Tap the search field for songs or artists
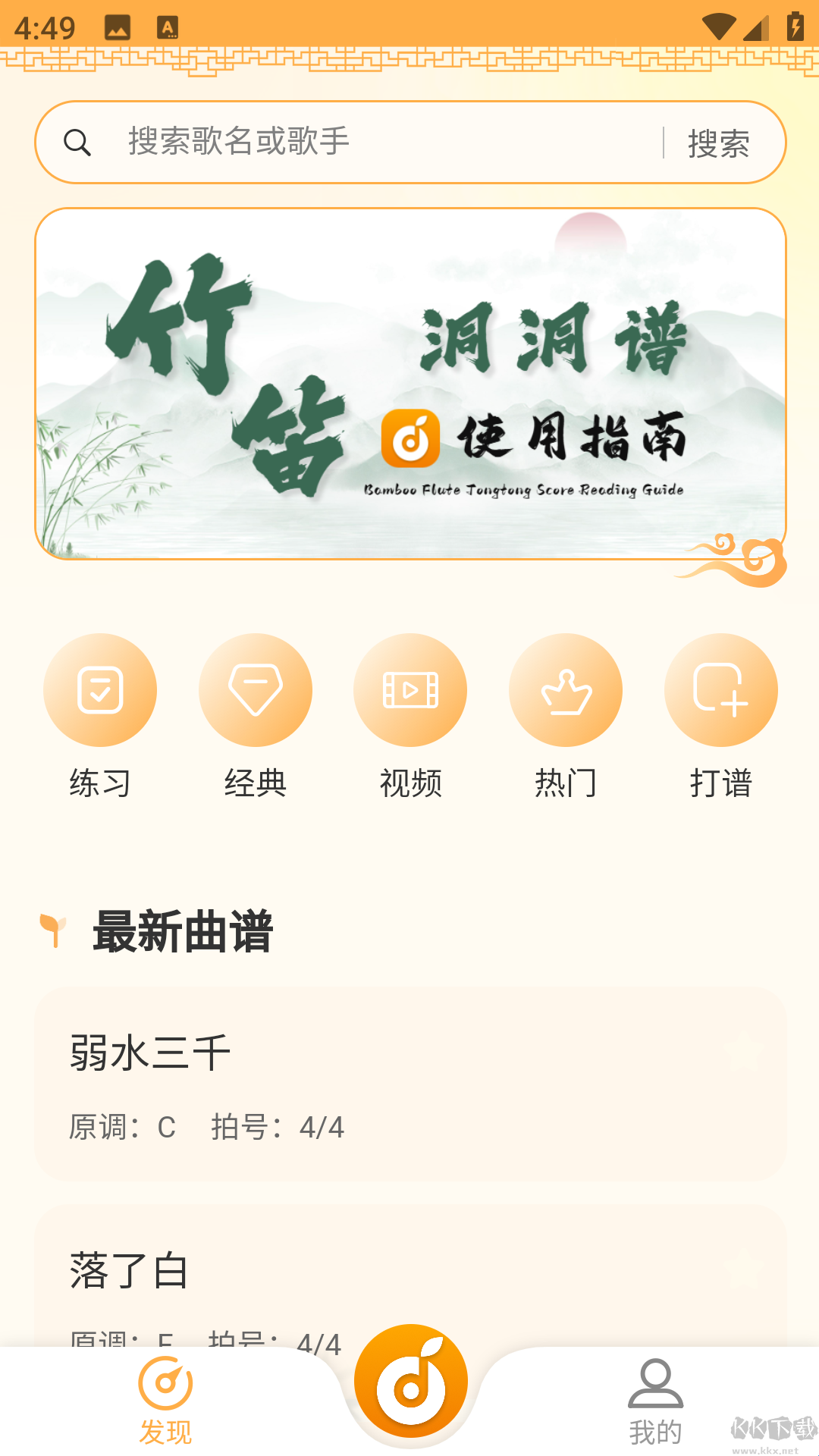Image resolution: width=819 pixels, height=1456 pixels. (379, 143)
